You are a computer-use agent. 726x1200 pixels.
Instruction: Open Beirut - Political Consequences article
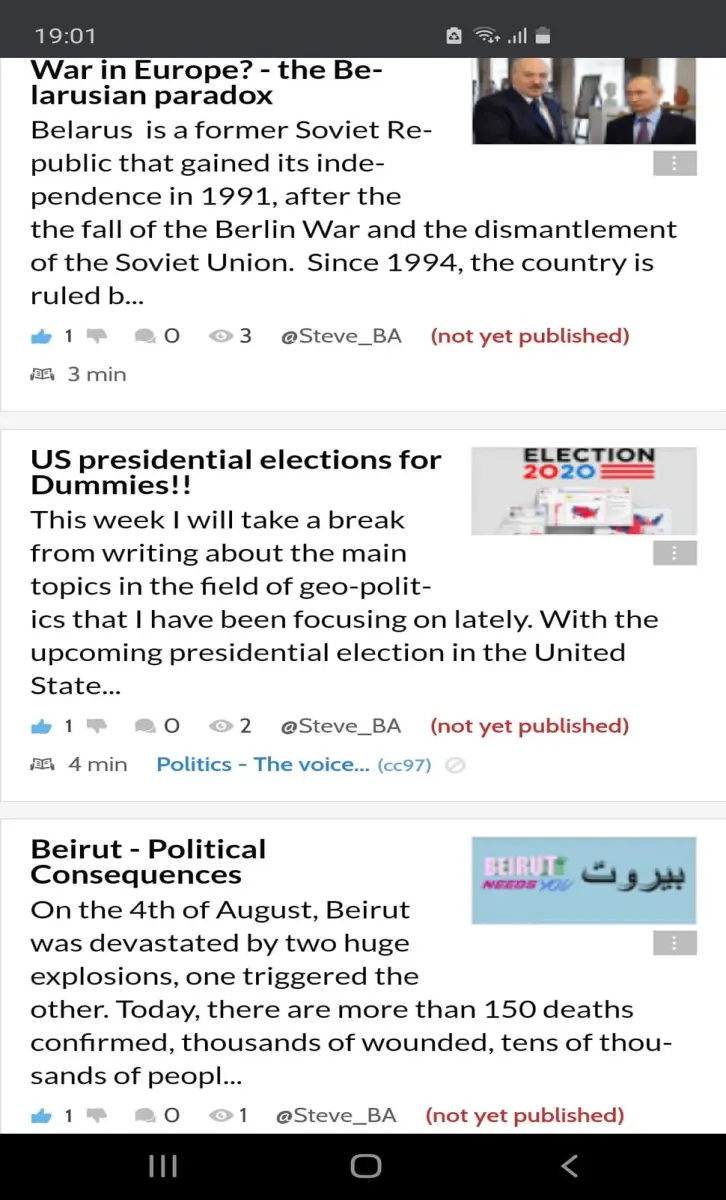pyautogui.click(x=149, y=862)
